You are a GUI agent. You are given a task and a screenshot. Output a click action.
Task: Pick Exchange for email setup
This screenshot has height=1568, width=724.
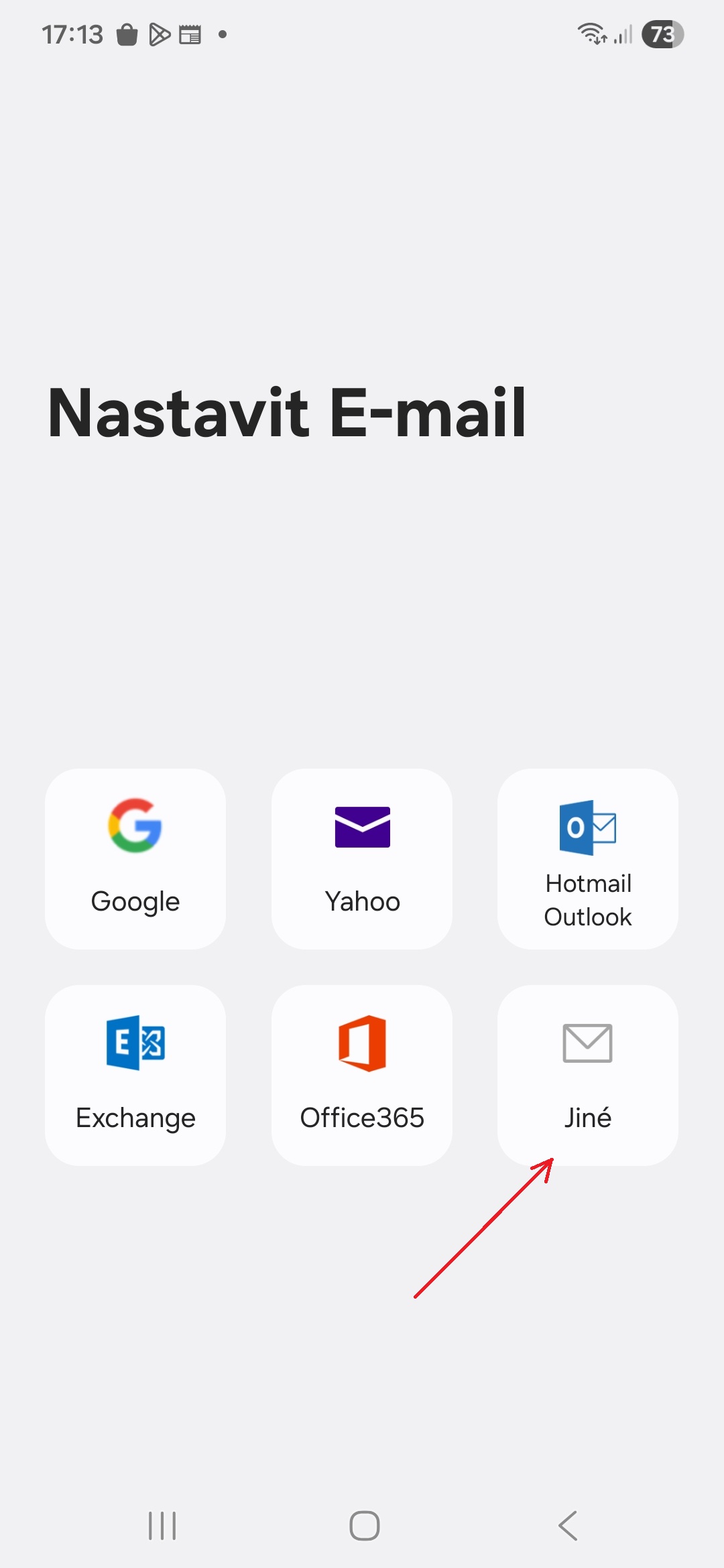tap(135, 1075)
